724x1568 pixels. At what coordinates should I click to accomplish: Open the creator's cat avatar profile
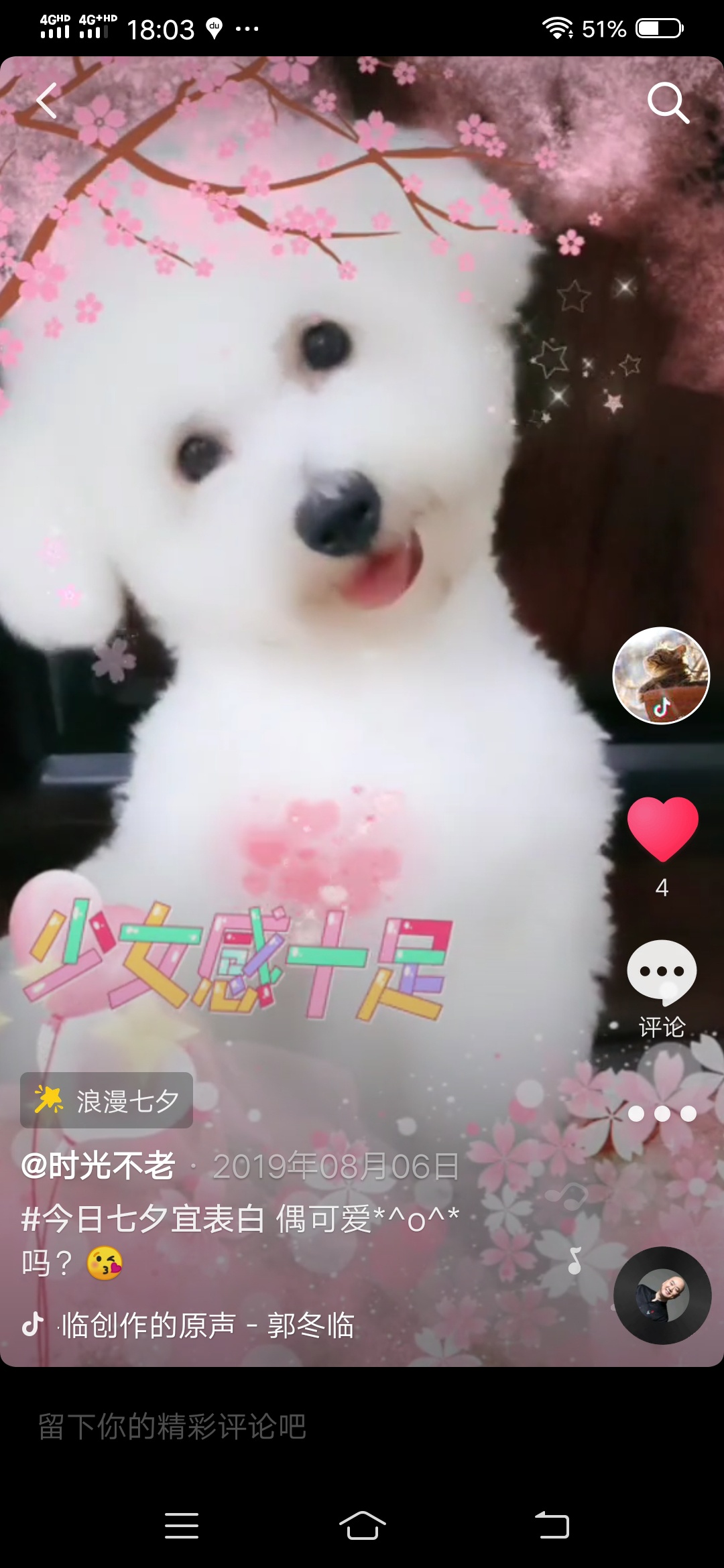point(661,675)
